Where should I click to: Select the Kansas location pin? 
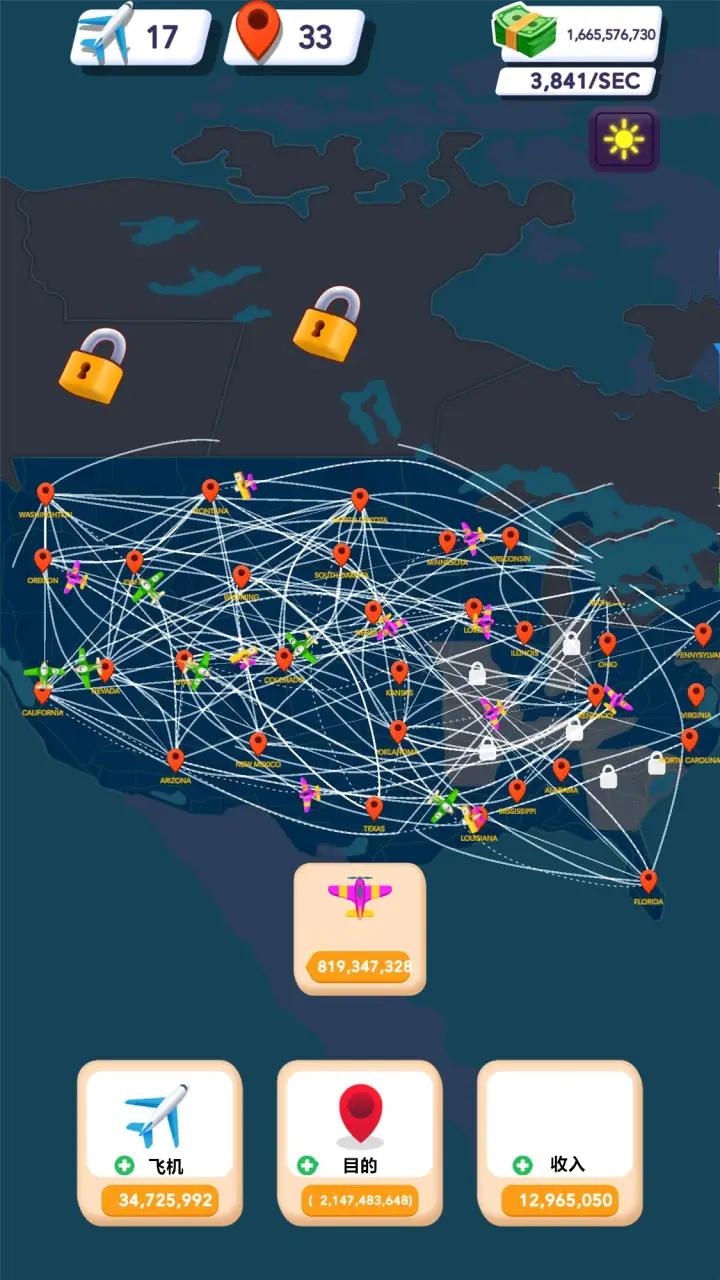click(399, 672)
